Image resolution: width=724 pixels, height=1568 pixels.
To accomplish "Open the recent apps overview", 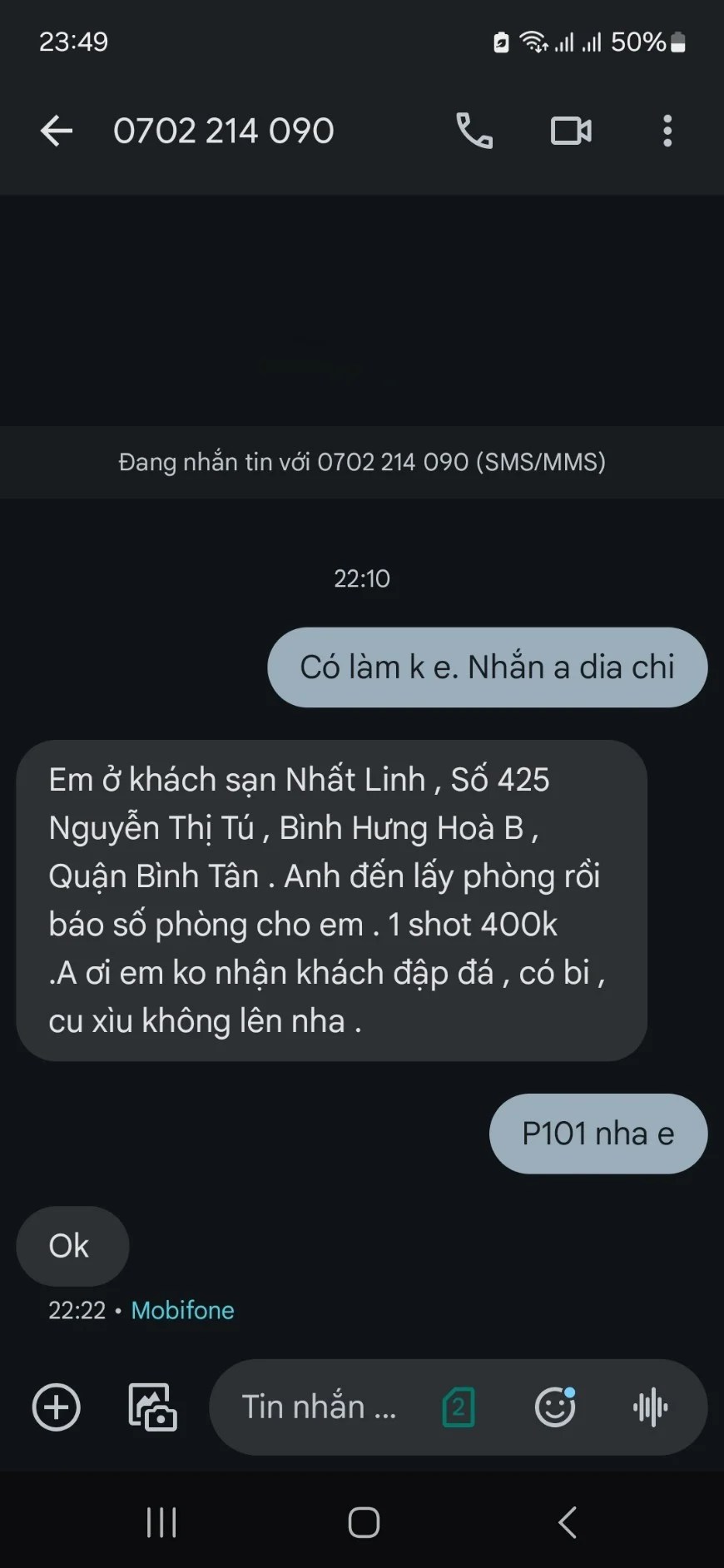I will (161, 1522).
